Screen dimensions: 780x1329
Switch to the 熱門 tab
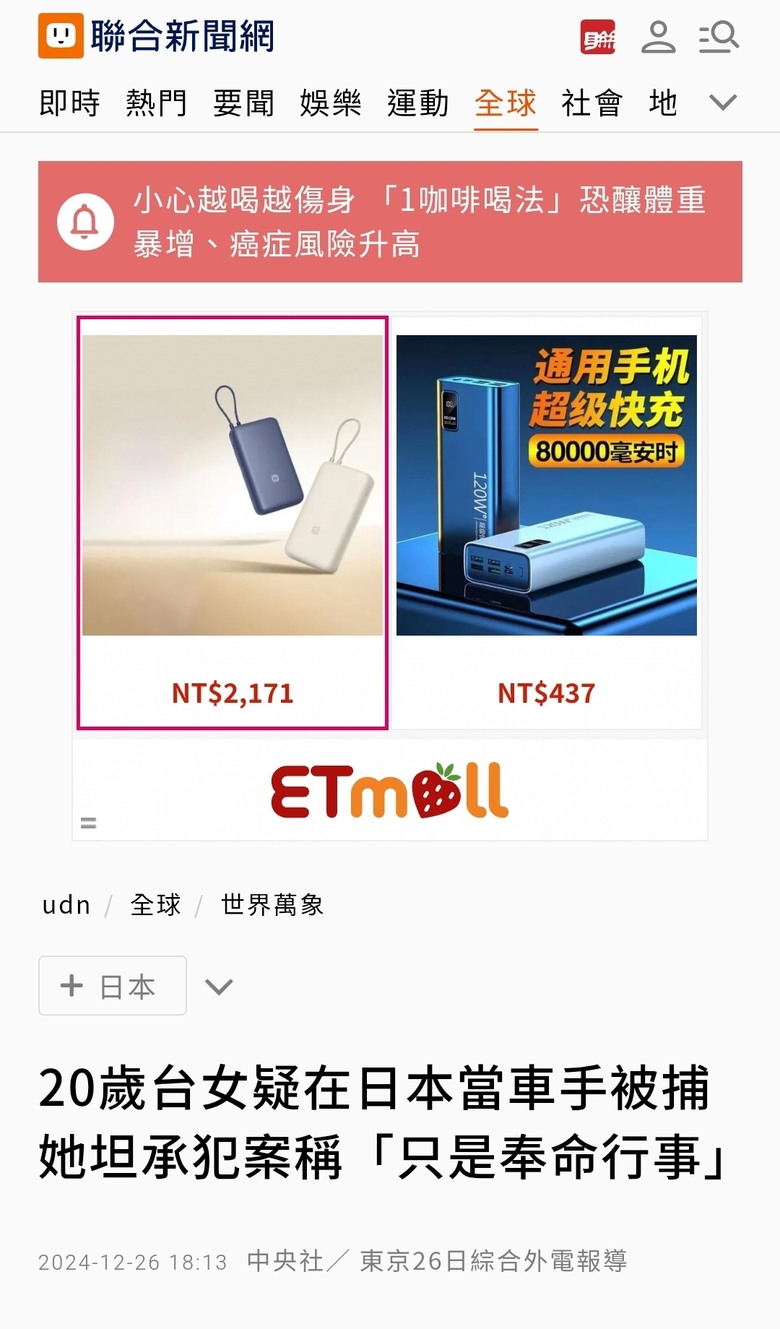coord(157,103)
